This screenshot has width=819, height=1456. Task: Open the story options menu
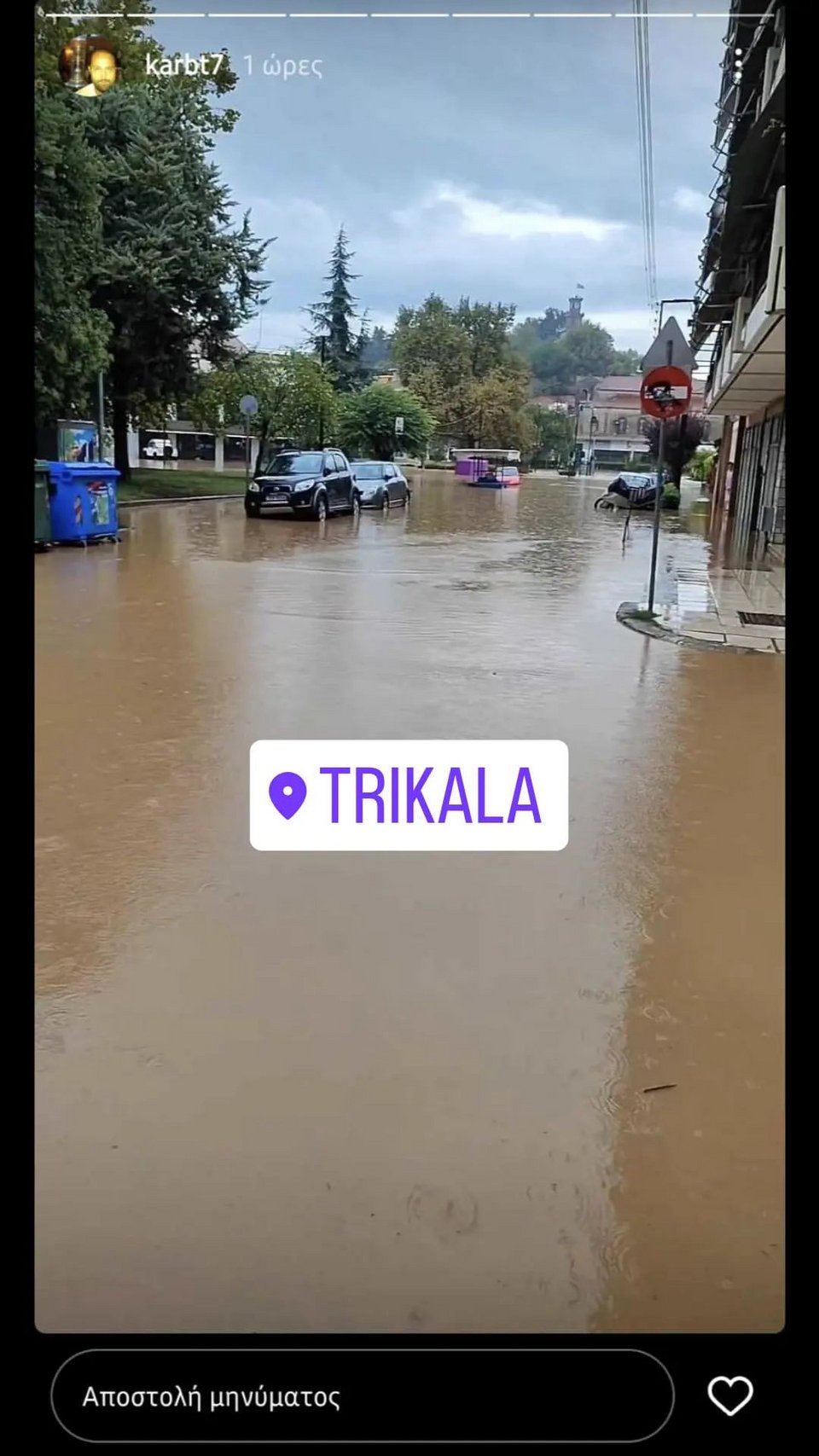[738, 66]
